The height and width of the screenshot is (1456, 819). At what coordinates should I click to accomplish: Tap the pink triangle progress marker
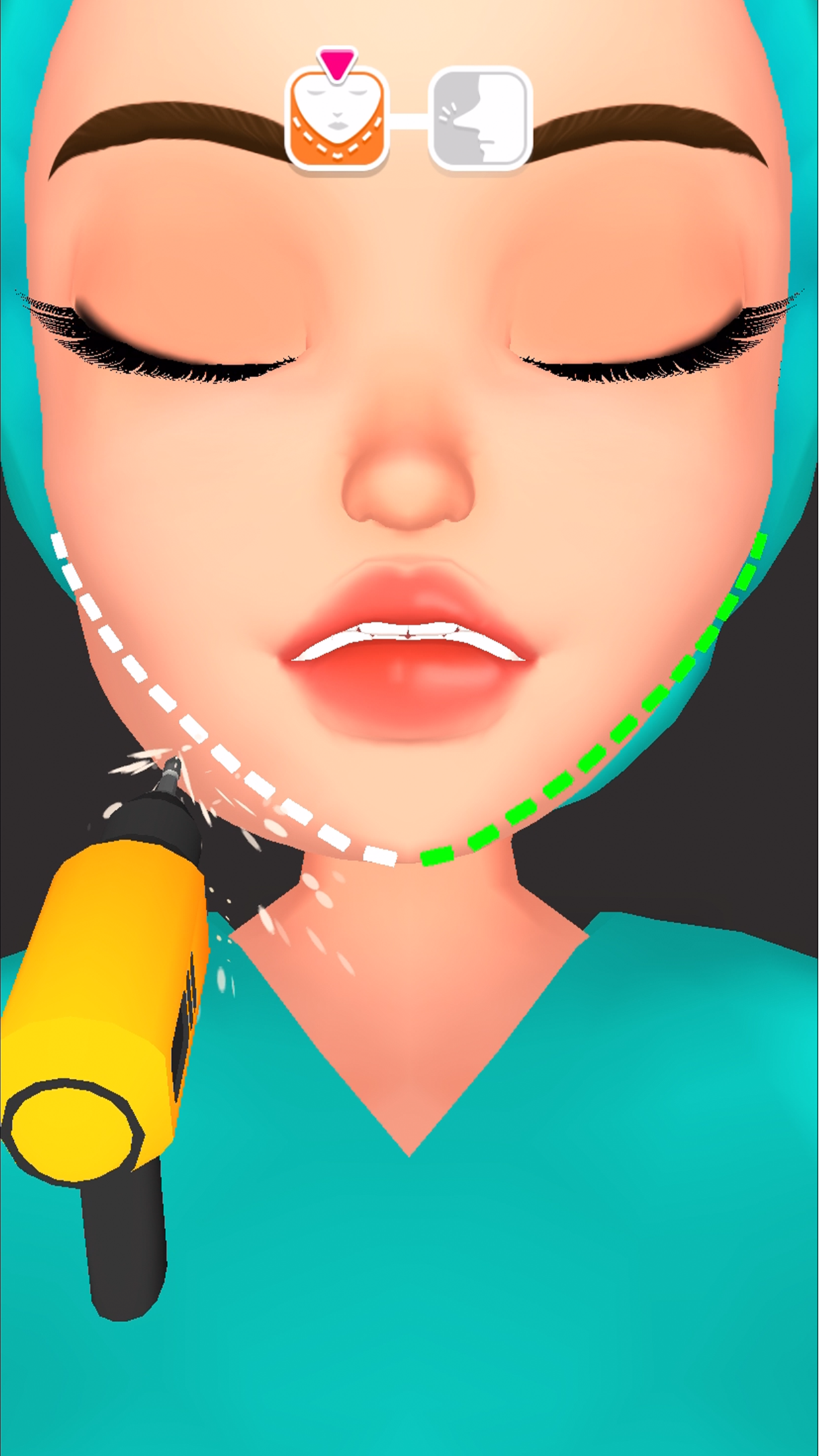click(x=338, y=63)
